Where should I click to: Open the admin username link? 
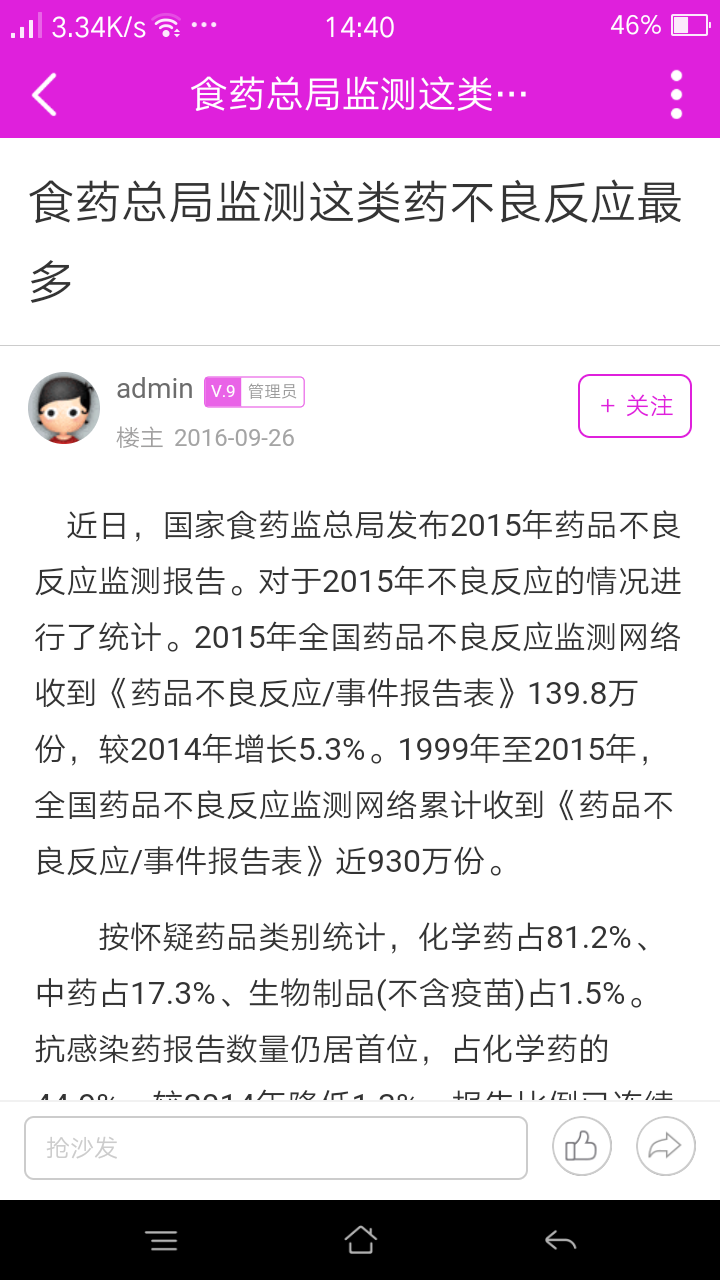(x=155, y=388)
